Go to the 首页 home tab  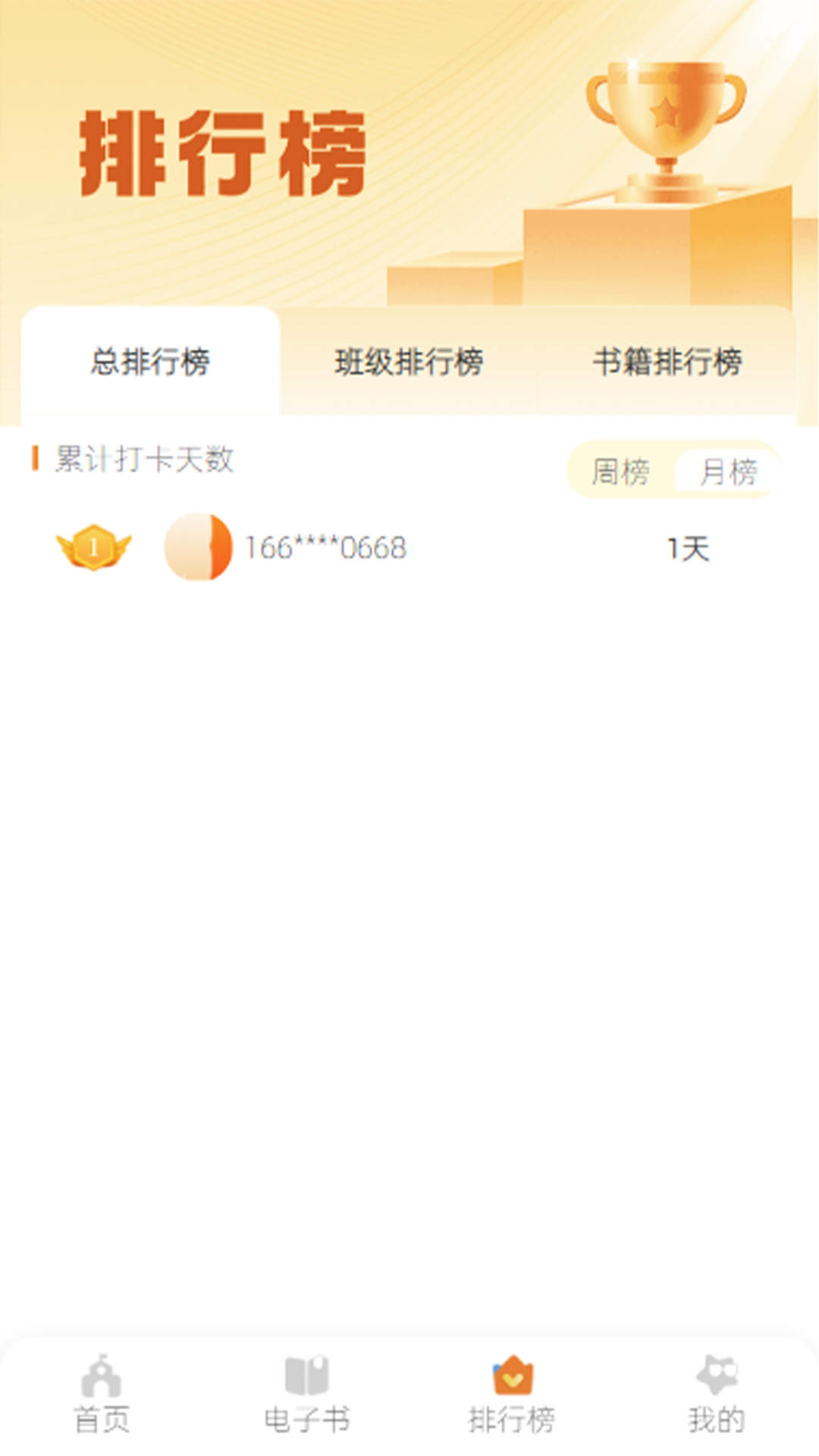102,1395
